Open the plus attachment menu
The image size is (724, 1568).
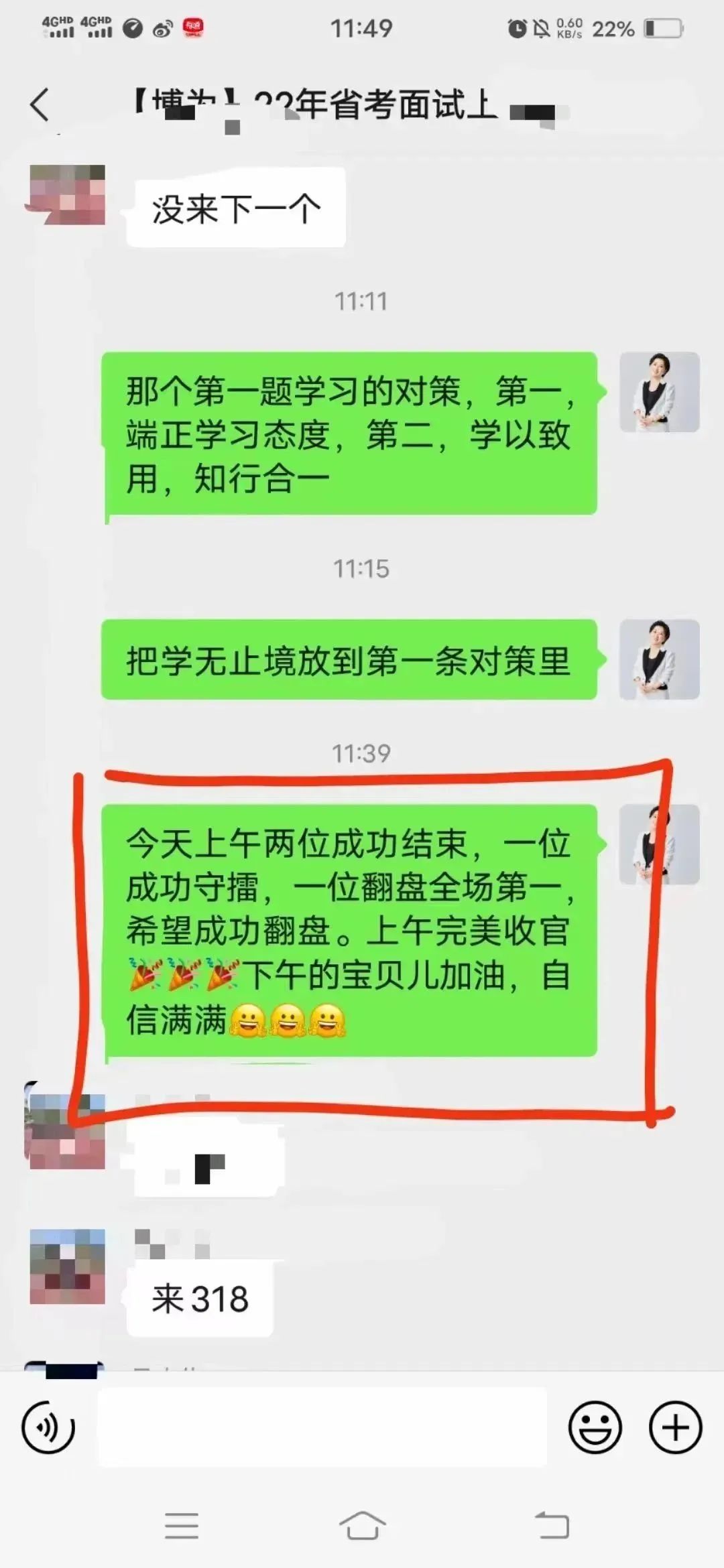pyautogui.click(x=675, y=1427)
